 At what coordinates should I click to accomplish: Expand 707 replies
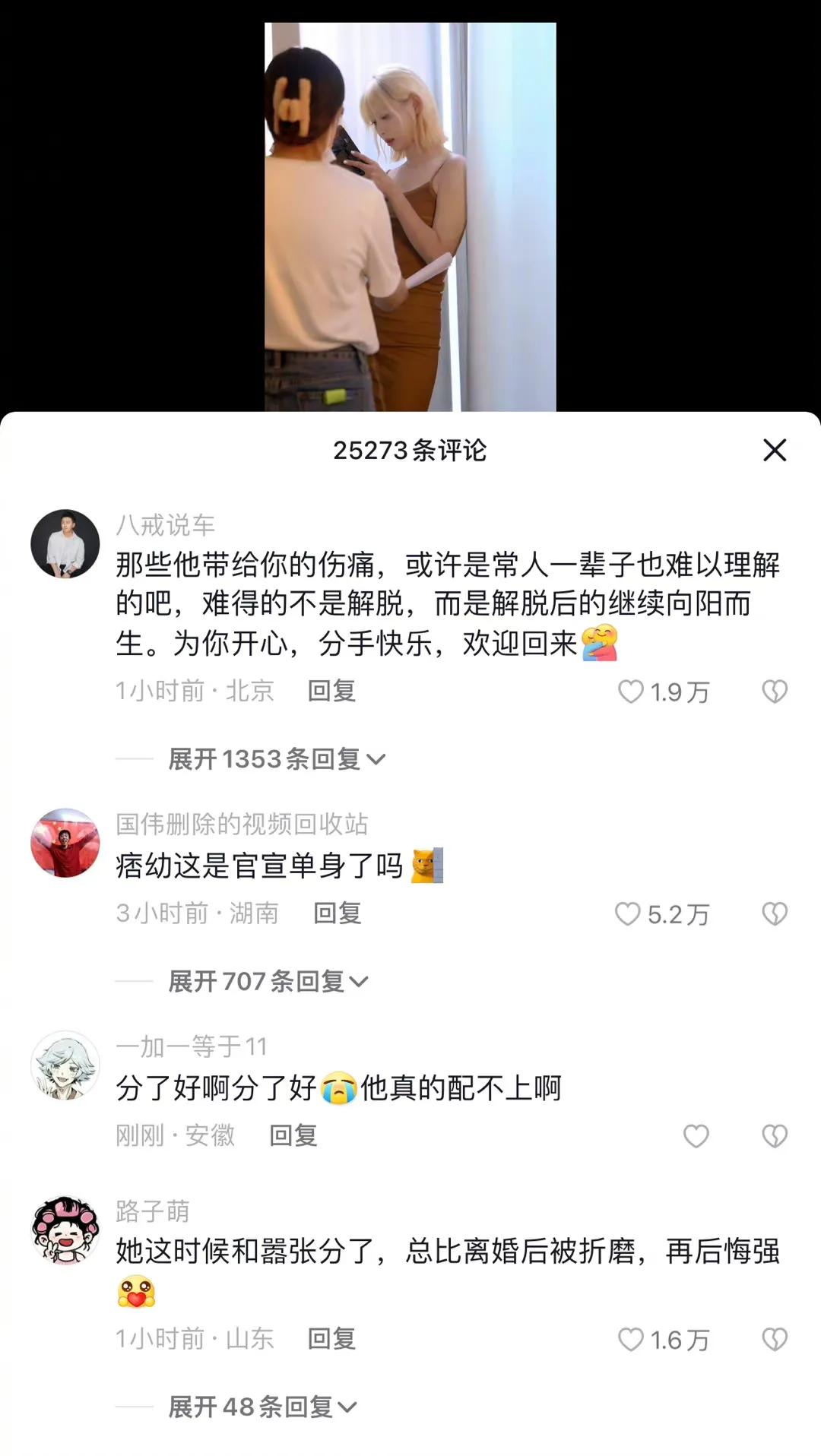point(268,981)
